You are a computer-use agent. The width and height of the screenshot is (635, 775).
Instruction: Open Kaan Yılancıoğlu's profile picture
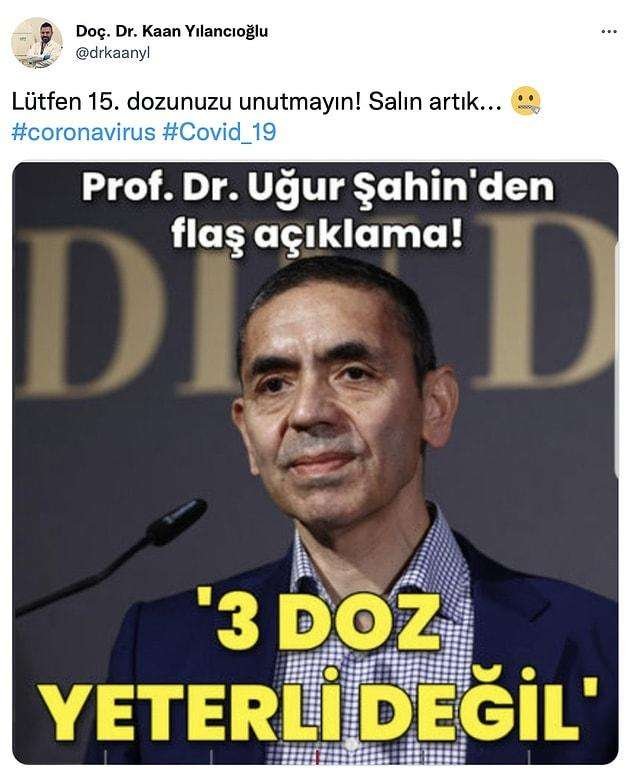[38, 42]
